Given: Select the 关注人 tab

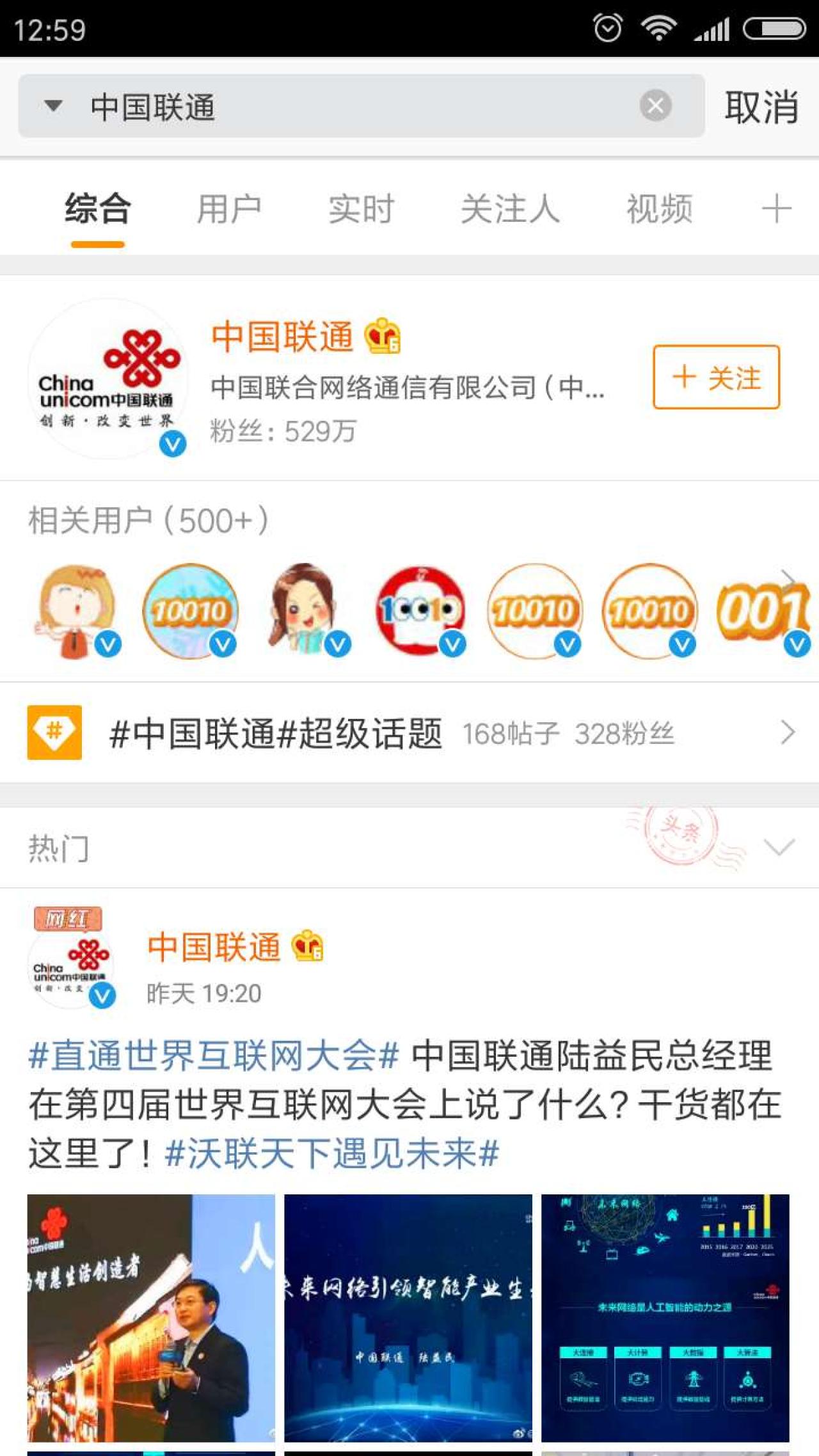Looking at the screenshot, I should [510, 209].
